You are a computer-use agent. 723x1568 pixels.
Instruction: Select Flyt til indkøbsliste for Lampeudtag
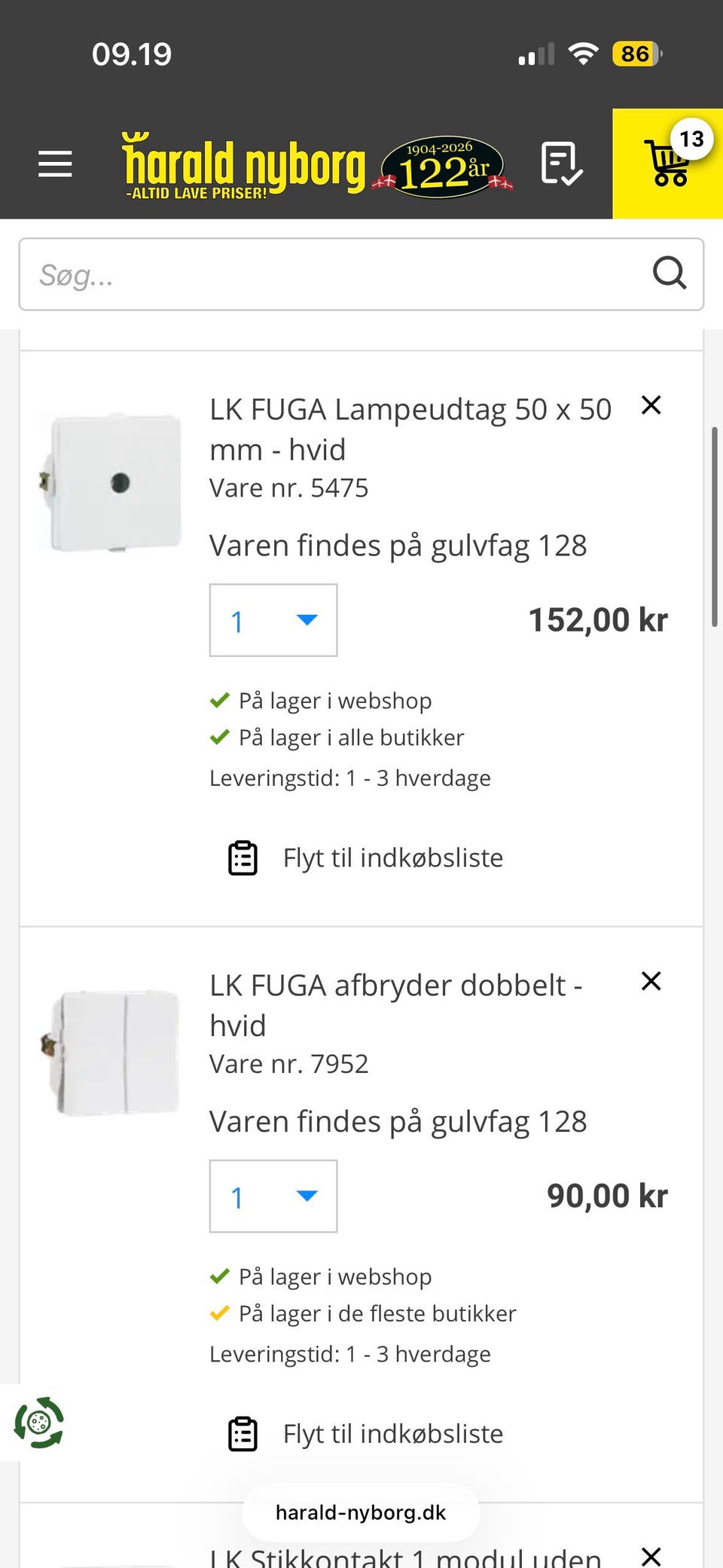392,857
